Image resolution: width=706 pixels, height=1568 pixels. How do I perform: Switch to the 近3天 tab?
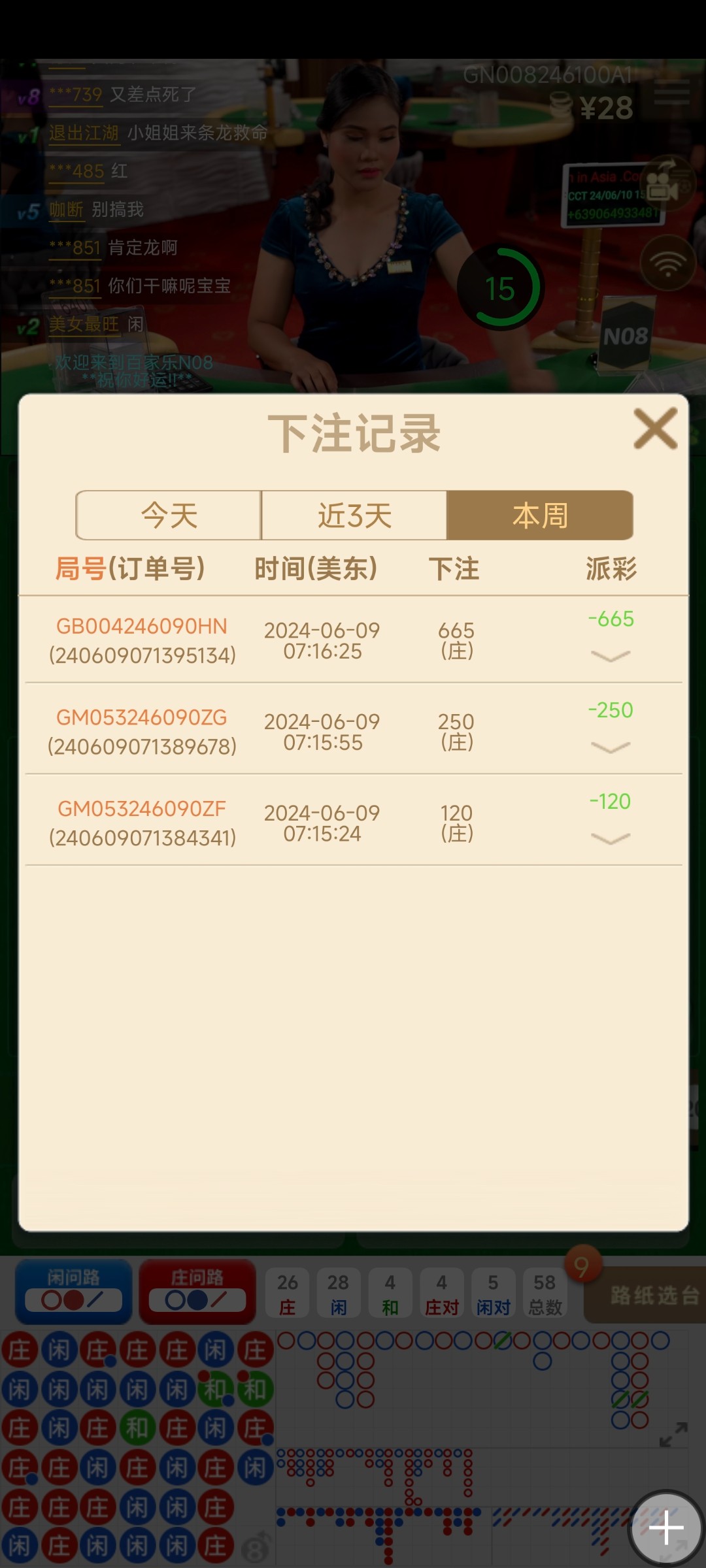[354, 515]
